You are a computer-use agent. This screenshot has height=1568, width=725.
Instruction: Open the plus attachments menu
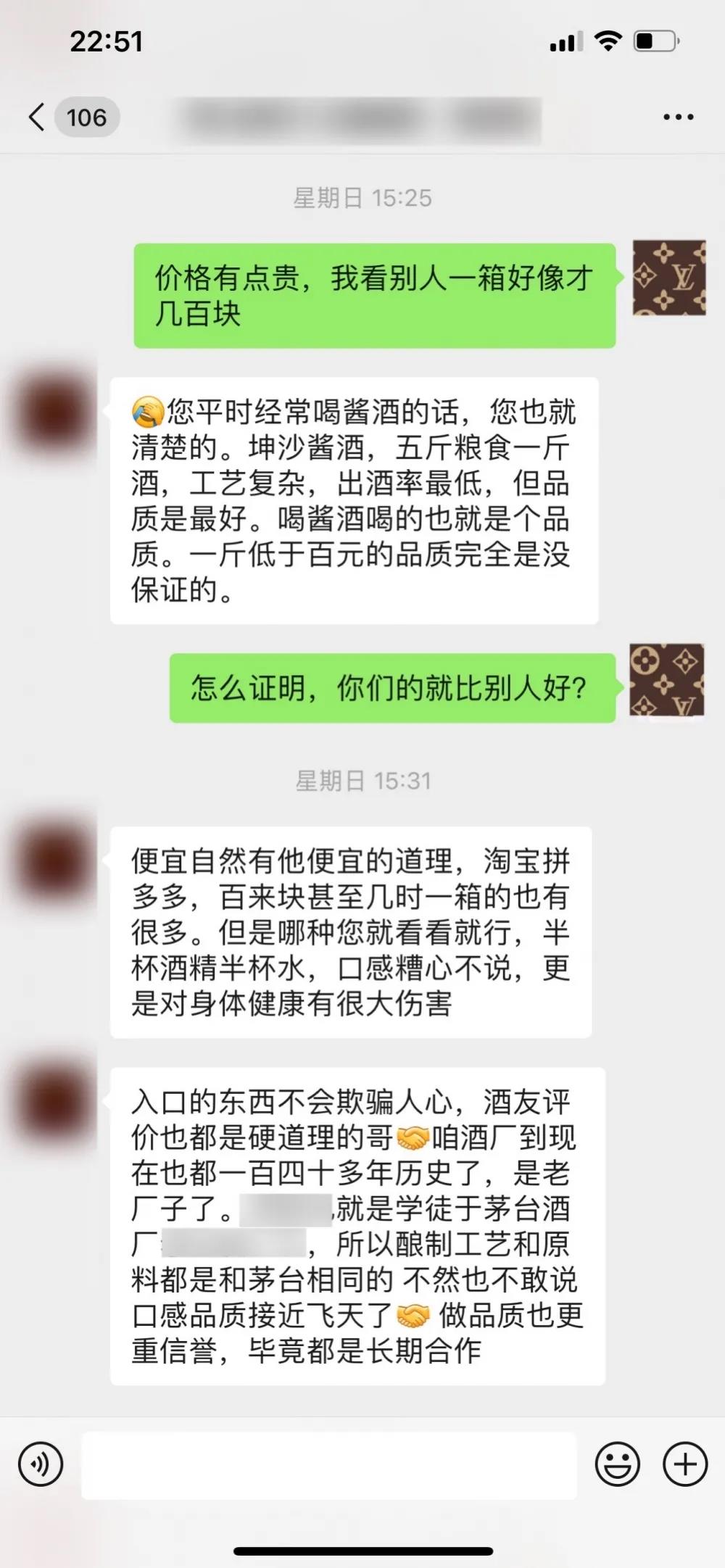pos(684,1464)
